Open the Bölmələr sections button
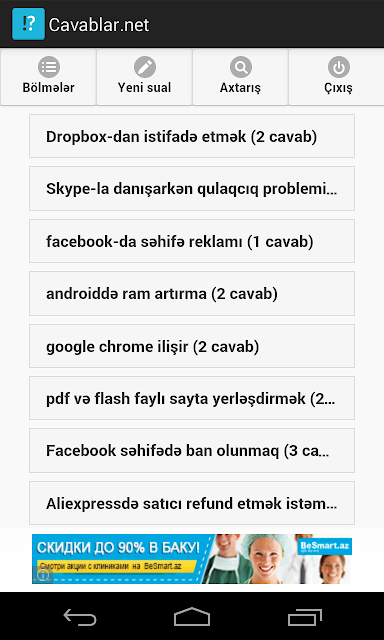 pyautogui.click(x=48, y=77)
